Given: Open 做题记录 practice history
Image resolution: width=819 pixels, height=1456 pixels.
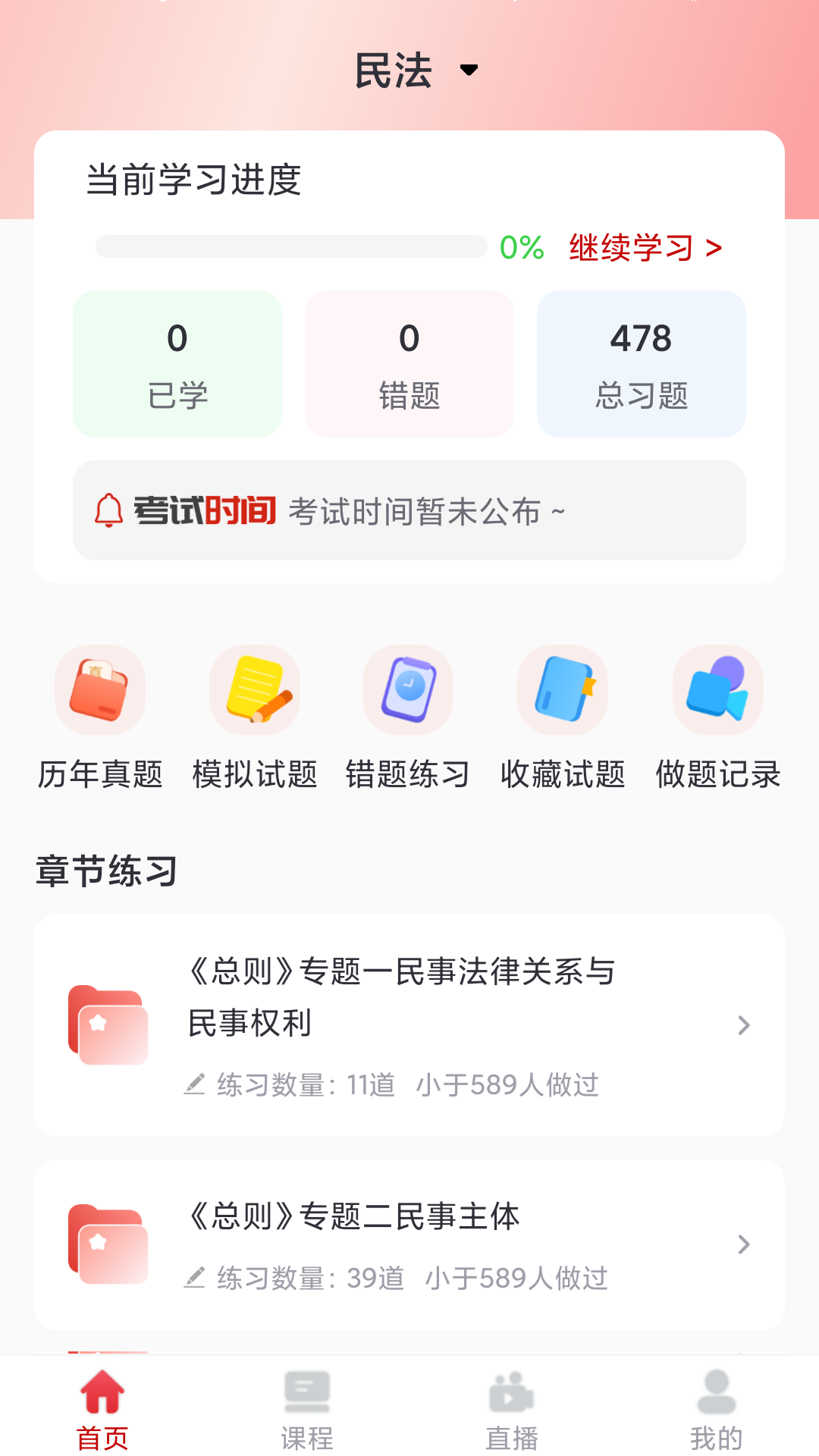Looking at the screenshot, I should (x=717, y=717).
